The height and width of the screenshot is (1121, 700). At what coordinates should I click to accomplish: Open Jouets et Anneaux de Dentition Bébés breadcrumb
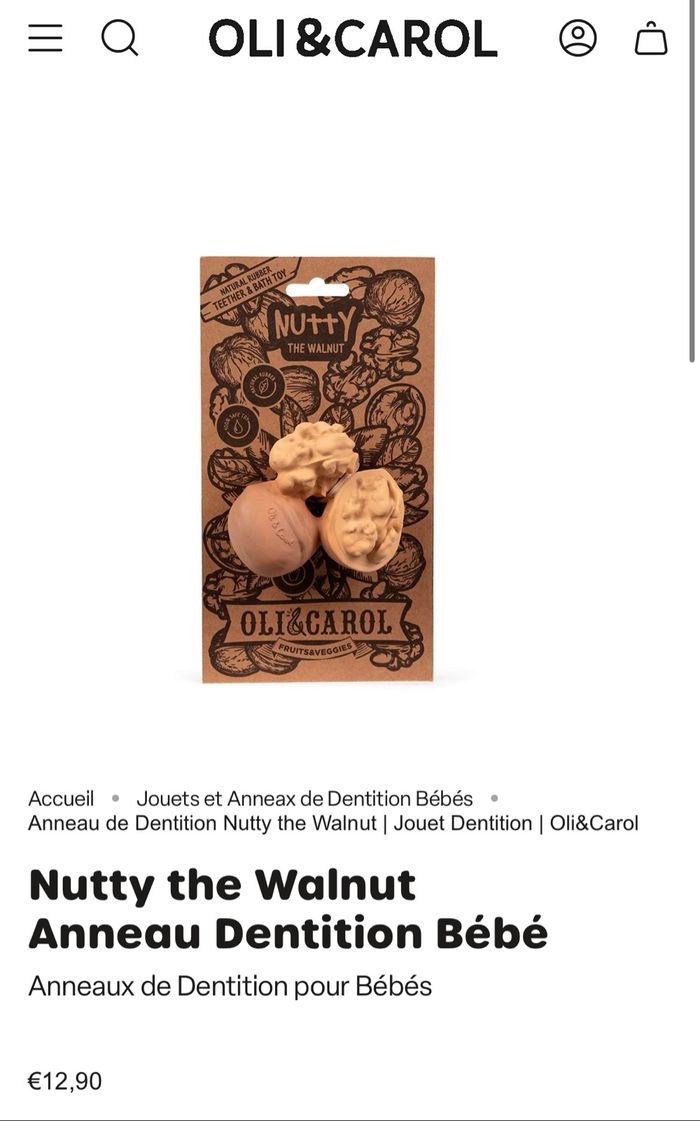tap(305, 798)
